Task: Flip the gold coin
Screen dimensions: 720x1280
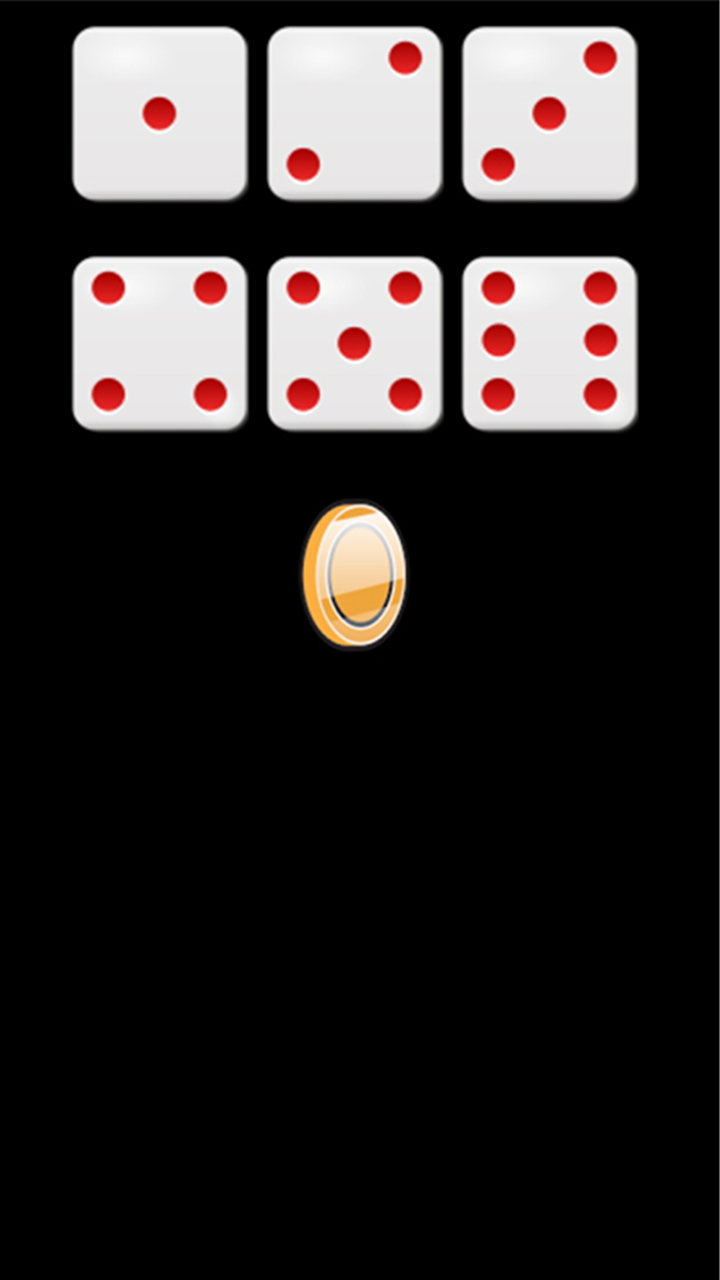Action: tap(355, 575)
